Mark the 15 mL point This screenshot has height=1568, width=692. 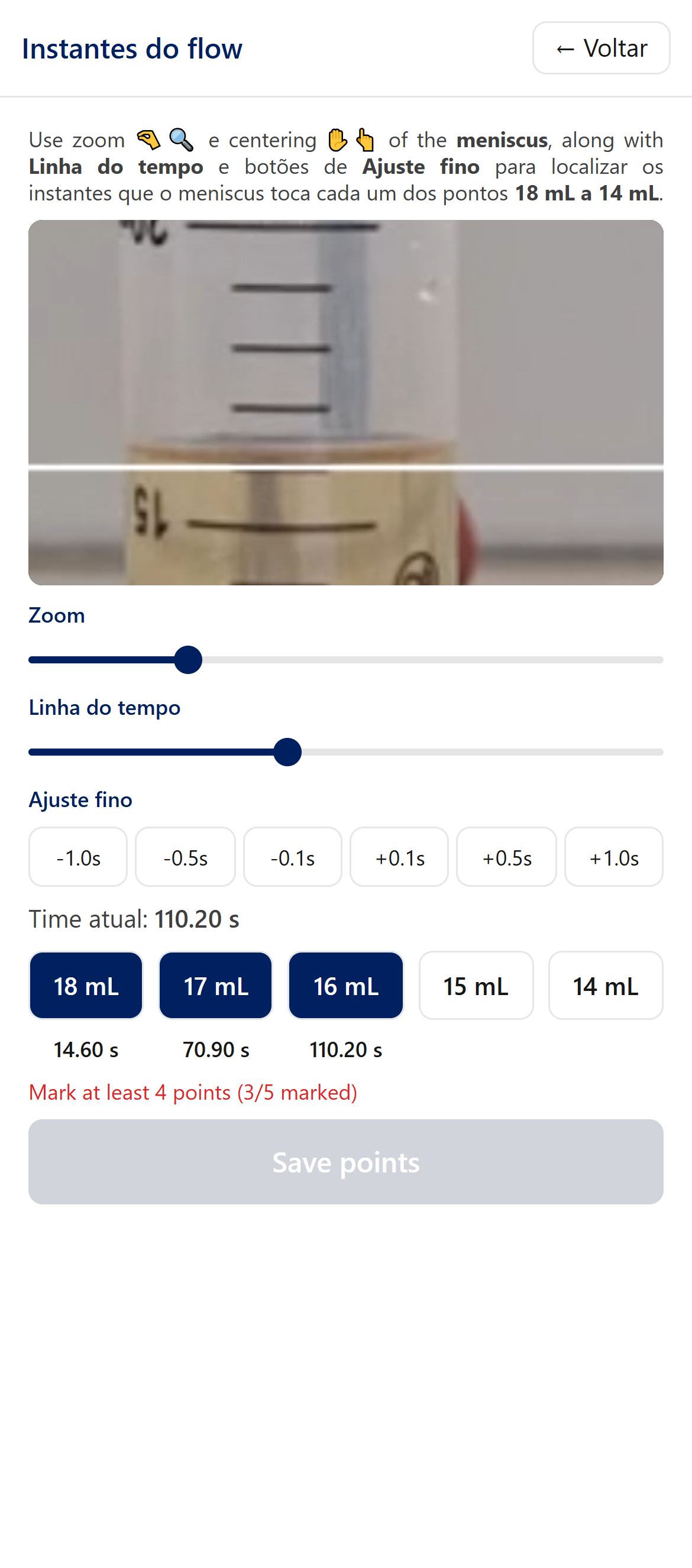476,986
